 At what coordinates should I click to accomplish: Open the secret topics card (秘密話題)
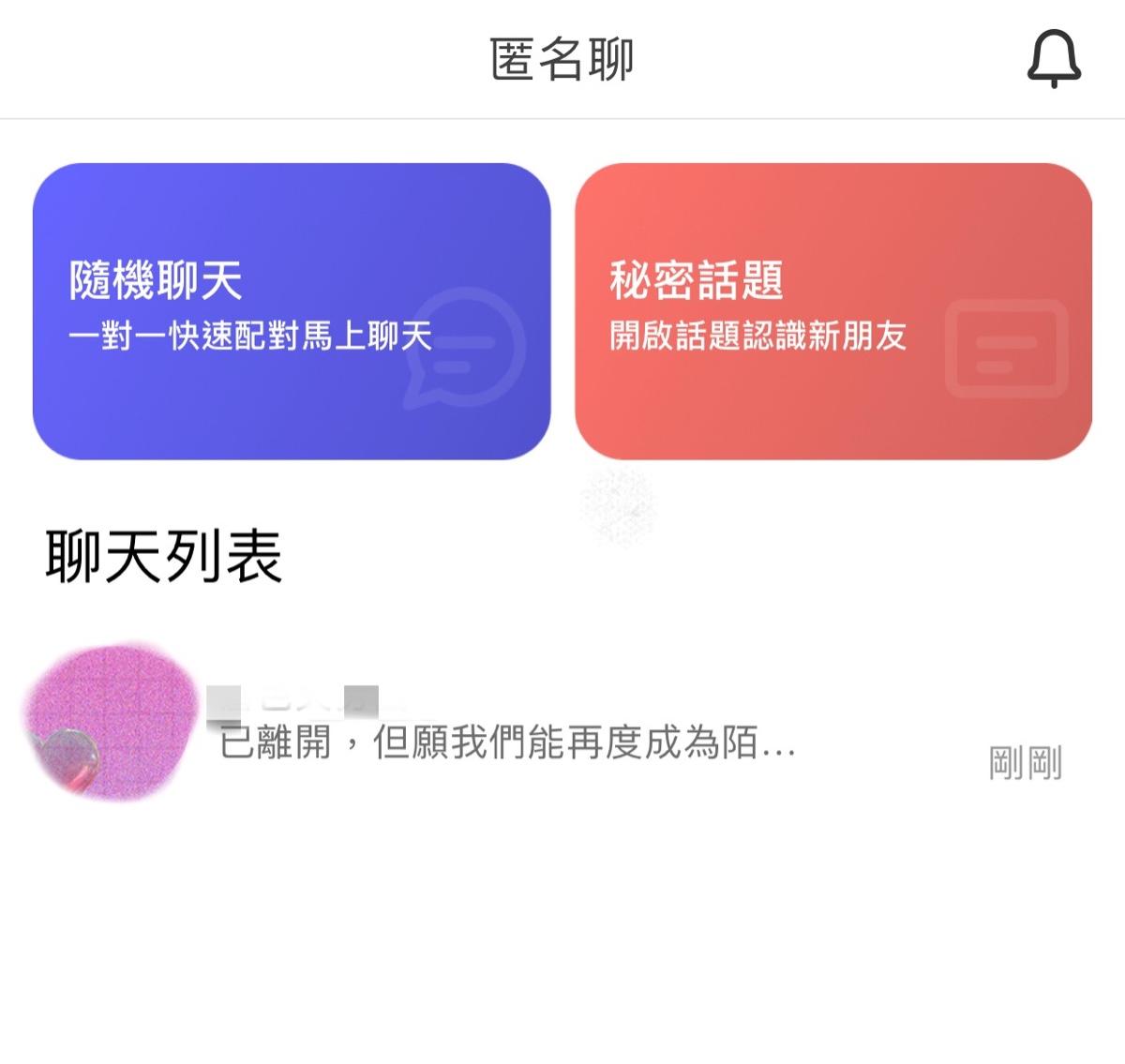832,311
